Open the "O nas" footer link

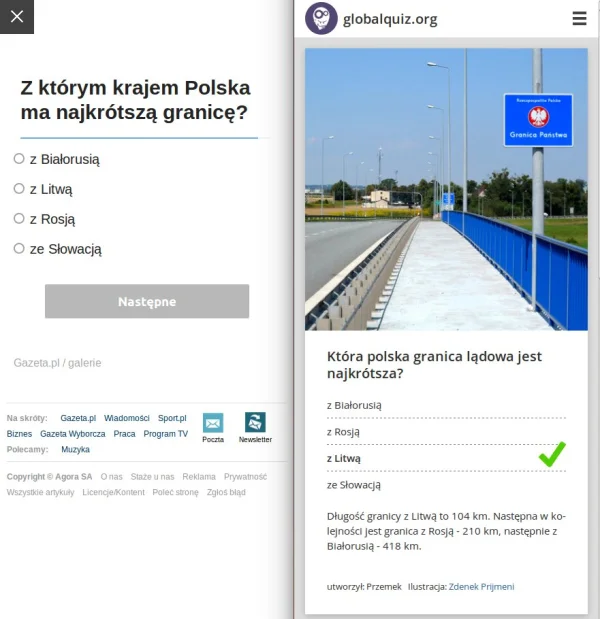coord(111,477)
